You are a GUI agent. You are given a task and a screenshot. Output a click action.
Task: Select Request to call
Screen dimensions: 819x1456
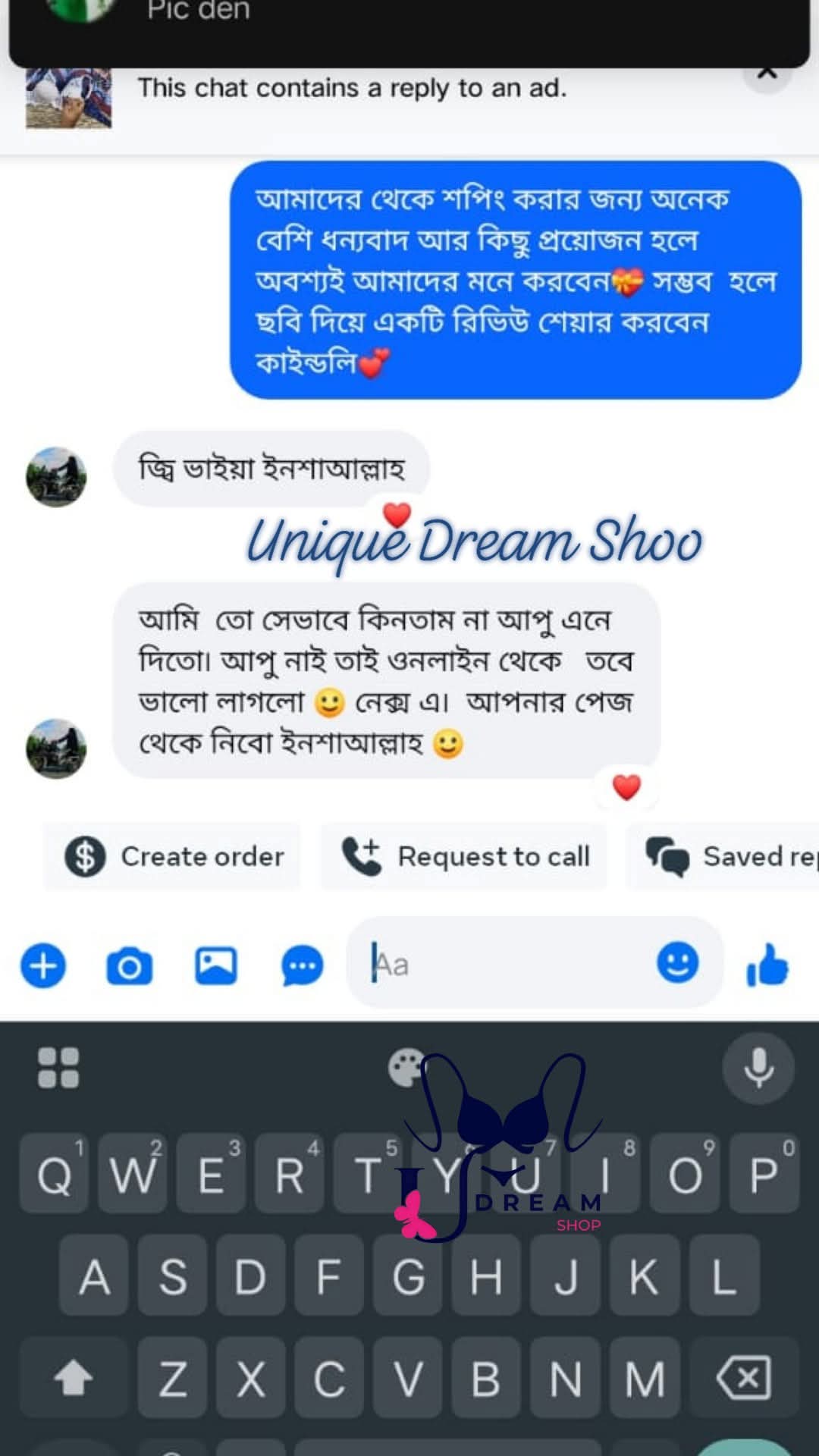click(464, 857)
